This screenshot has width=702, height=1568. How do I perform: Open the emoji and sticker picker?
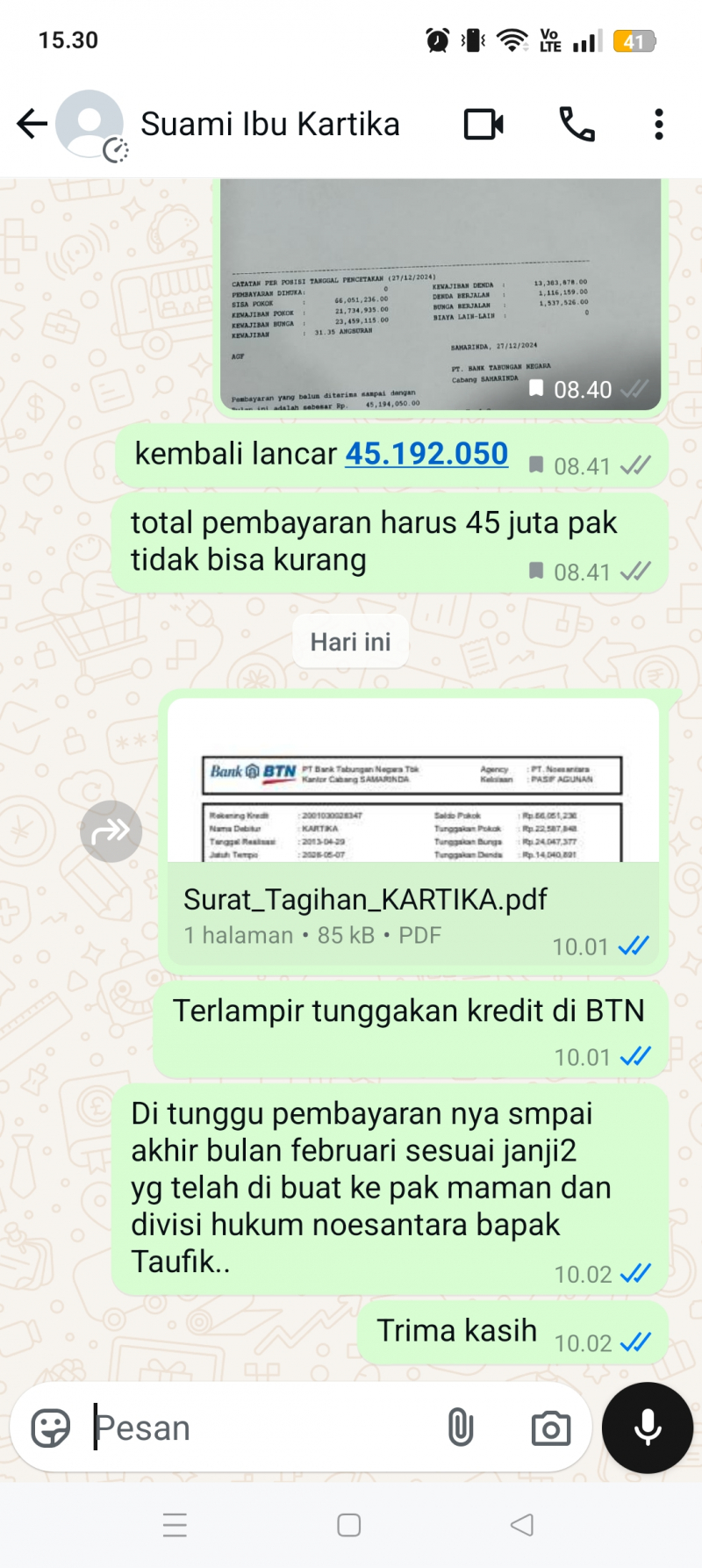point(51,1428)
